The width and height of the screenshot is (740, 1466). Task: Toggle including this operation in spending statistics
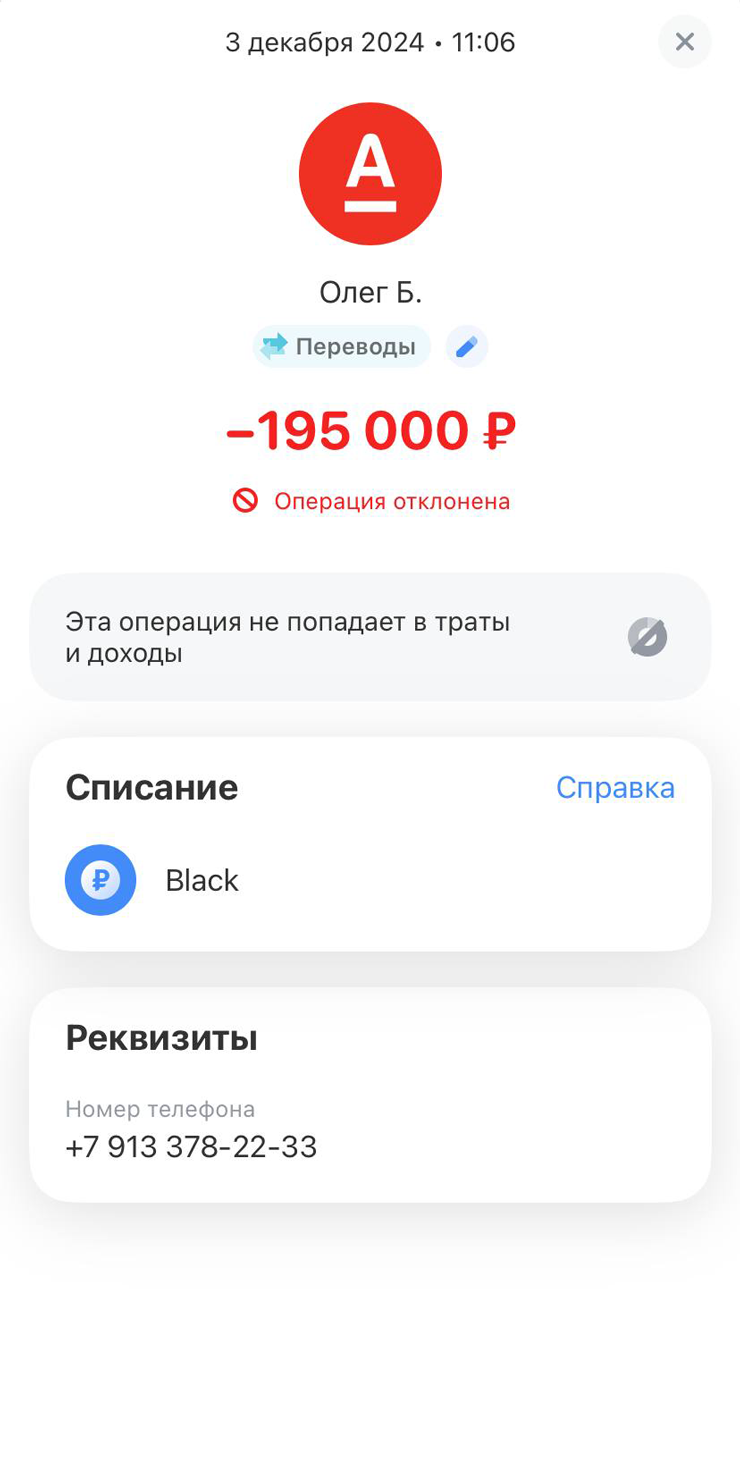tap(647, 637)
